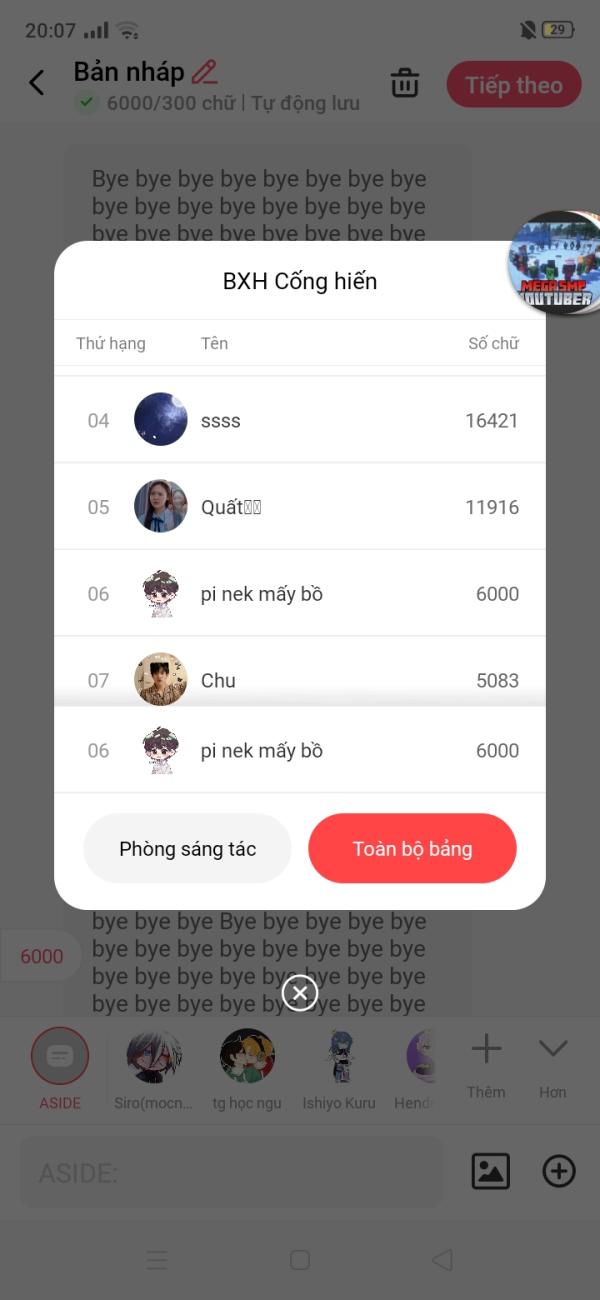The height and width of the screenshot is (1300, 600).
Task: Delete the draft with trash icon
Action: 405,83
